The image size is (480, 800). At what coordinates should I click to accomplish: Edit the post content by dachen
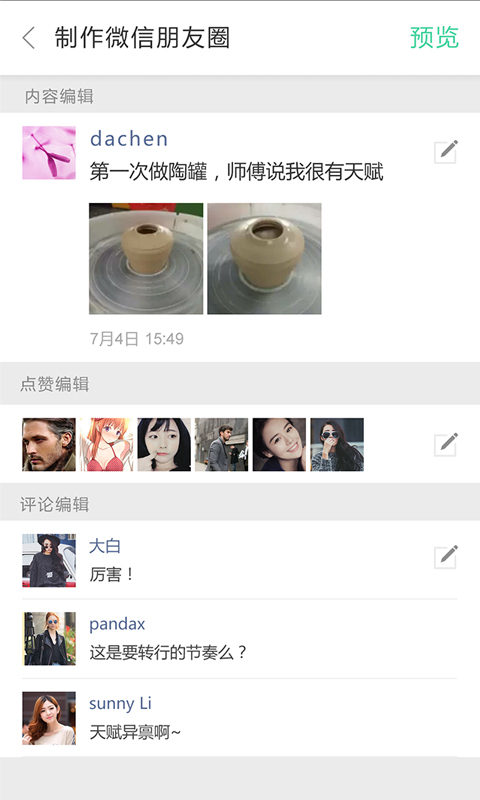coord(446,152)
